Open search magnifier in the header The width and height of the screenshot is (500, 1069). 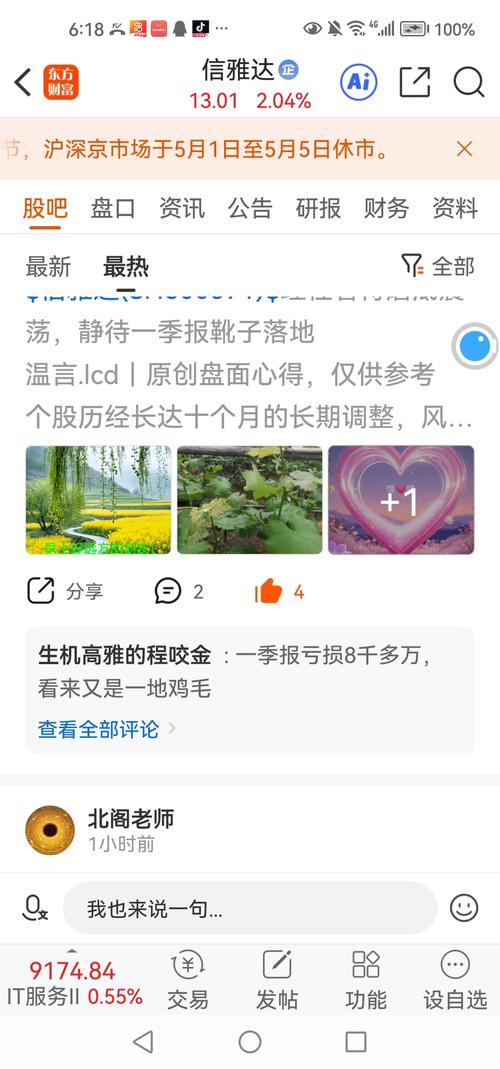click(469, 82)
